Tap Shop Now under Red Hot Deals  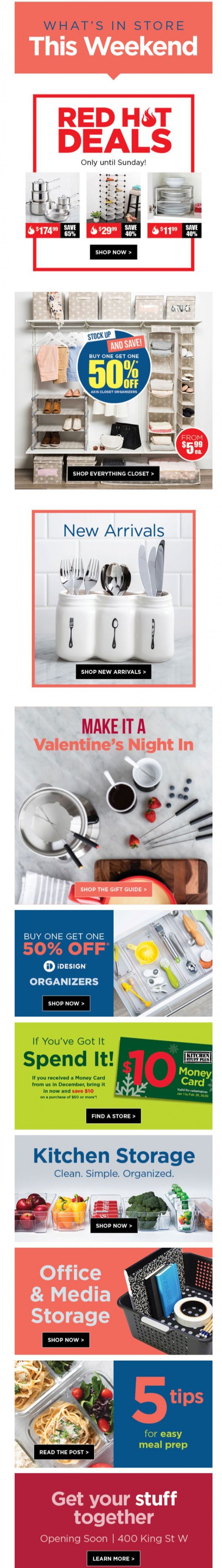click(113, 252)
